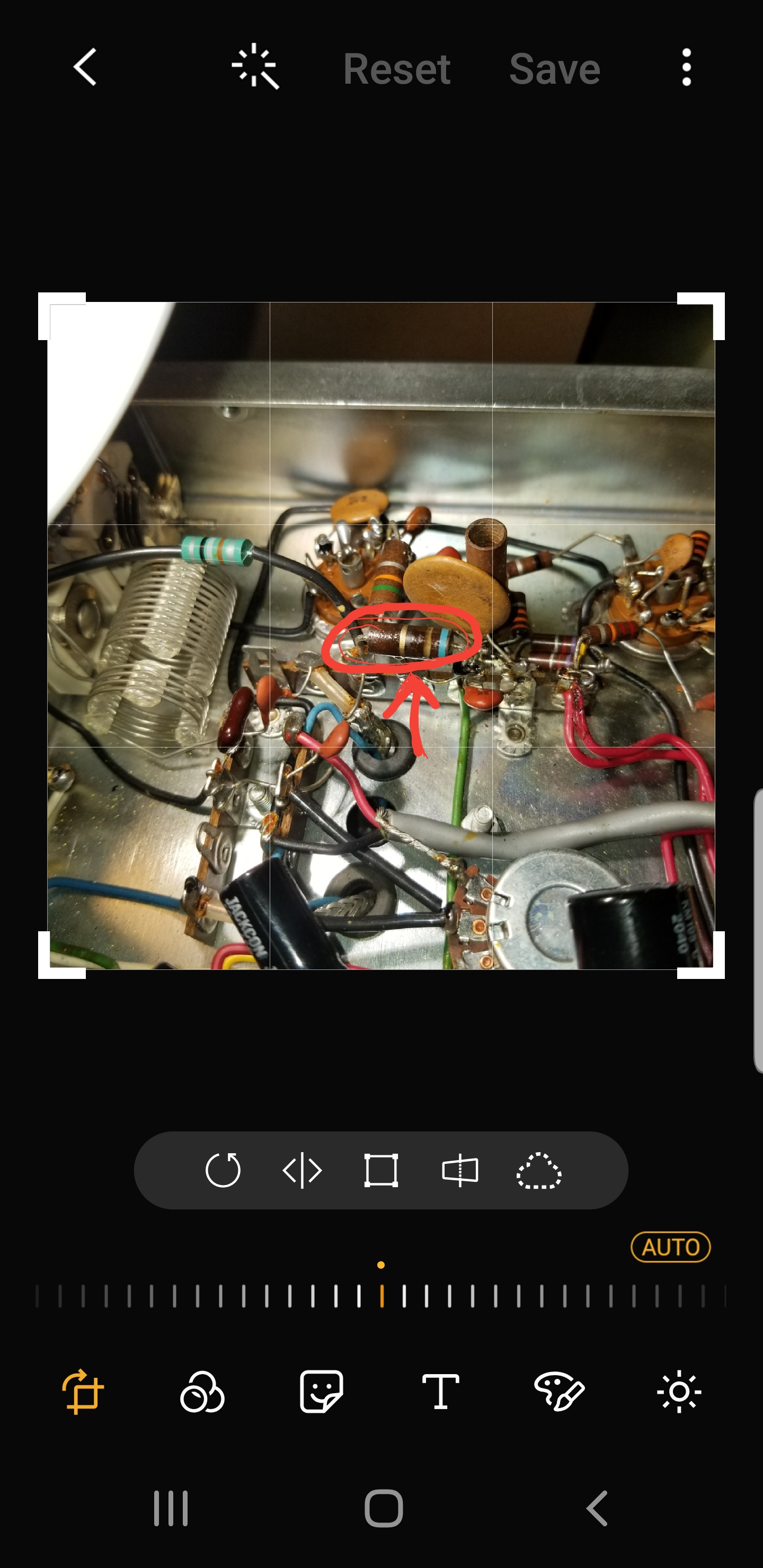Switch to the crop and rotate tab

click(83, 1392)
